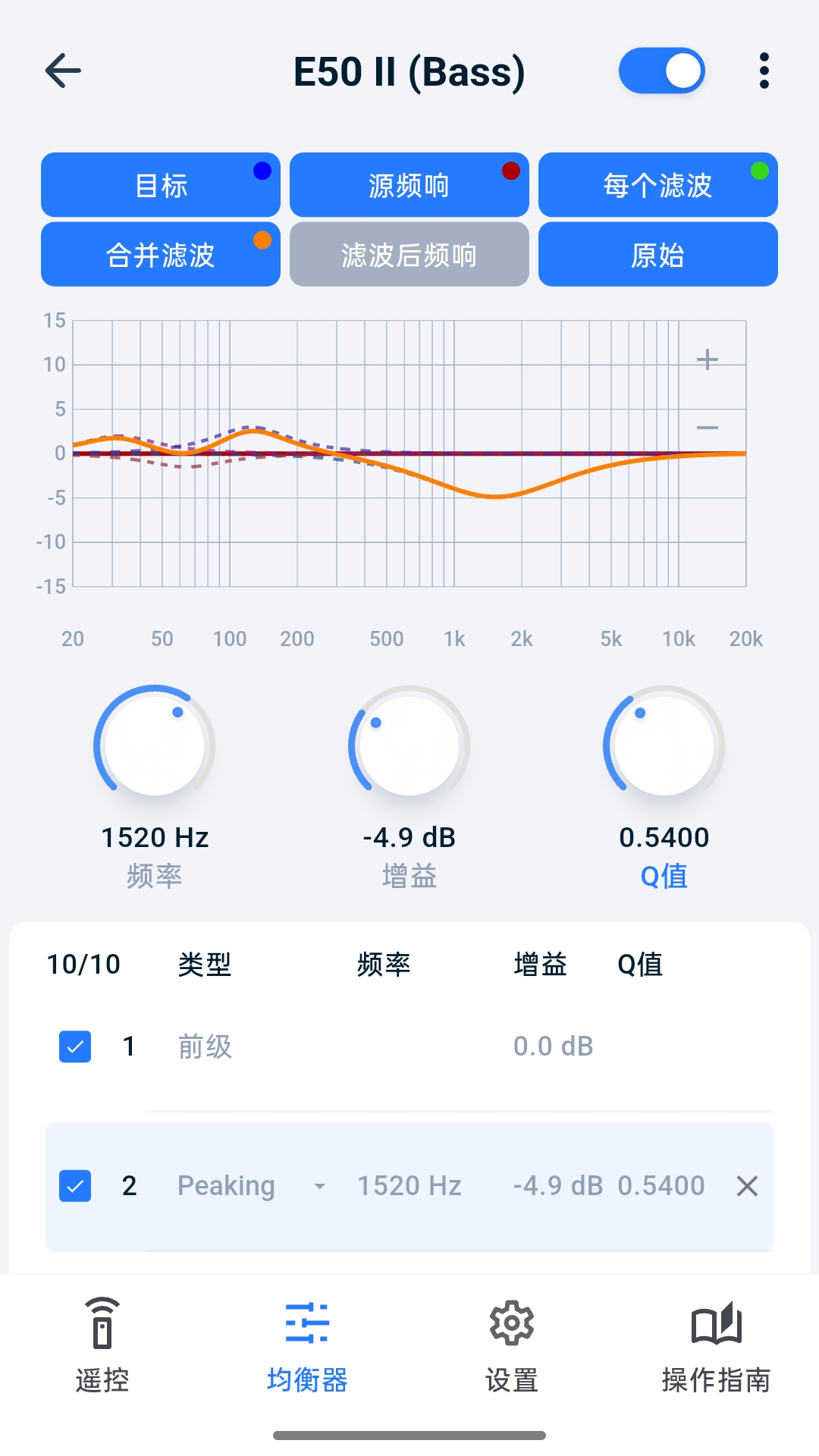
Task: Select the 原始 display option
Action: [x=657, y=255]
